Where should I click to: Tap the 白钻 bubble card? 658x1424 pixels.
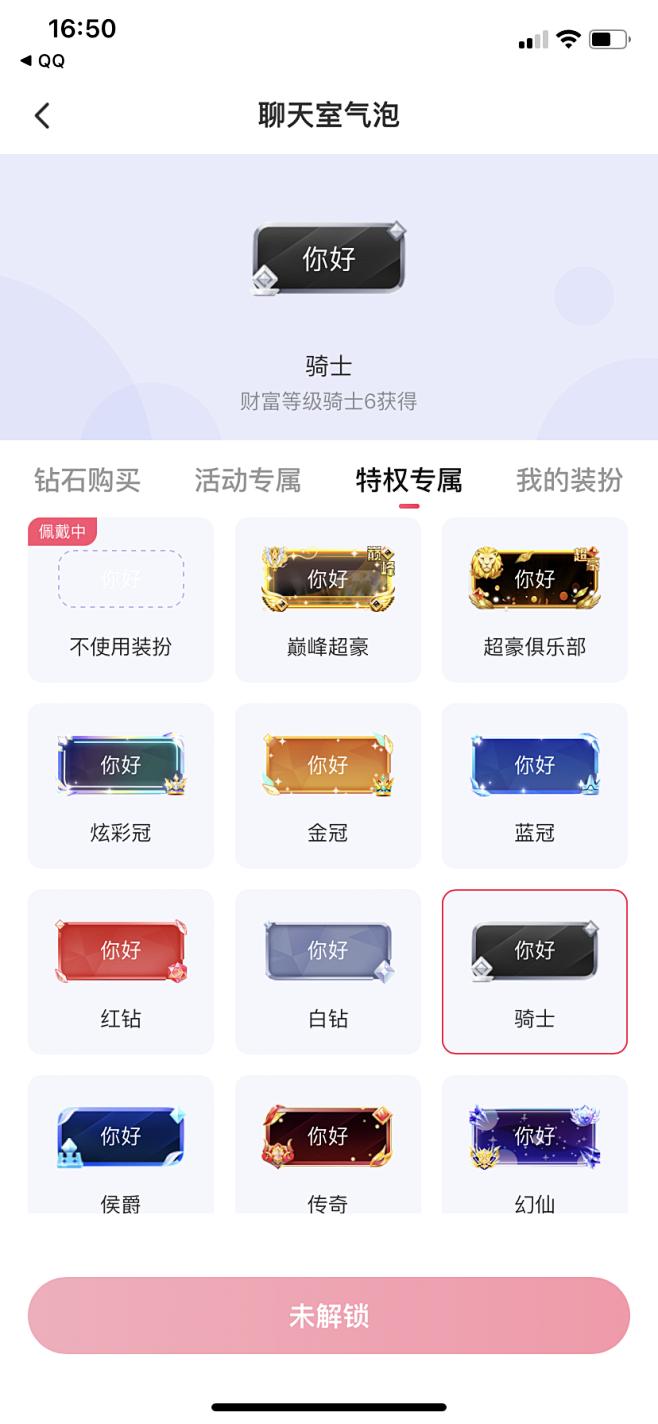tap(328, 972)
